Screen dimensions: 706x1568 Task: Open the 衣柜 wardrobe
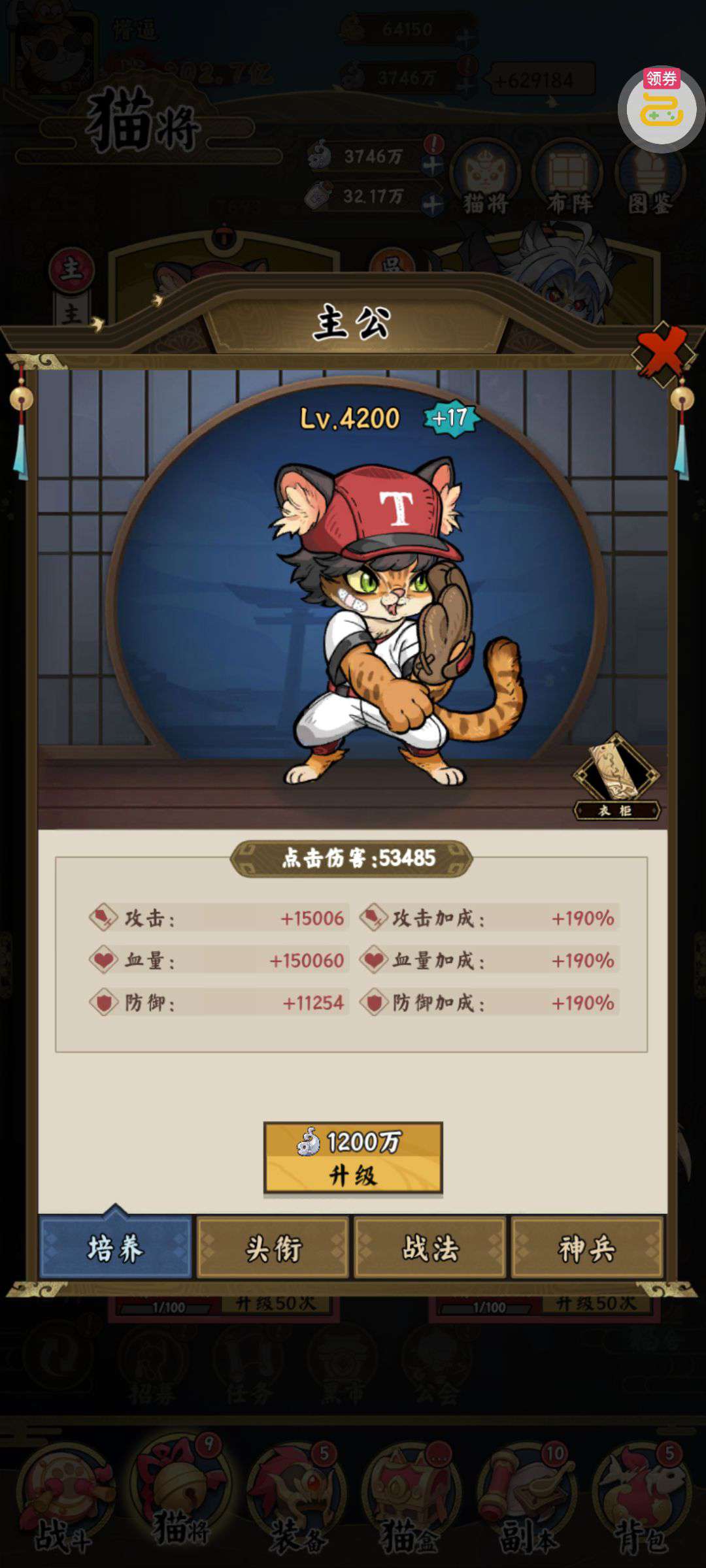616,777
